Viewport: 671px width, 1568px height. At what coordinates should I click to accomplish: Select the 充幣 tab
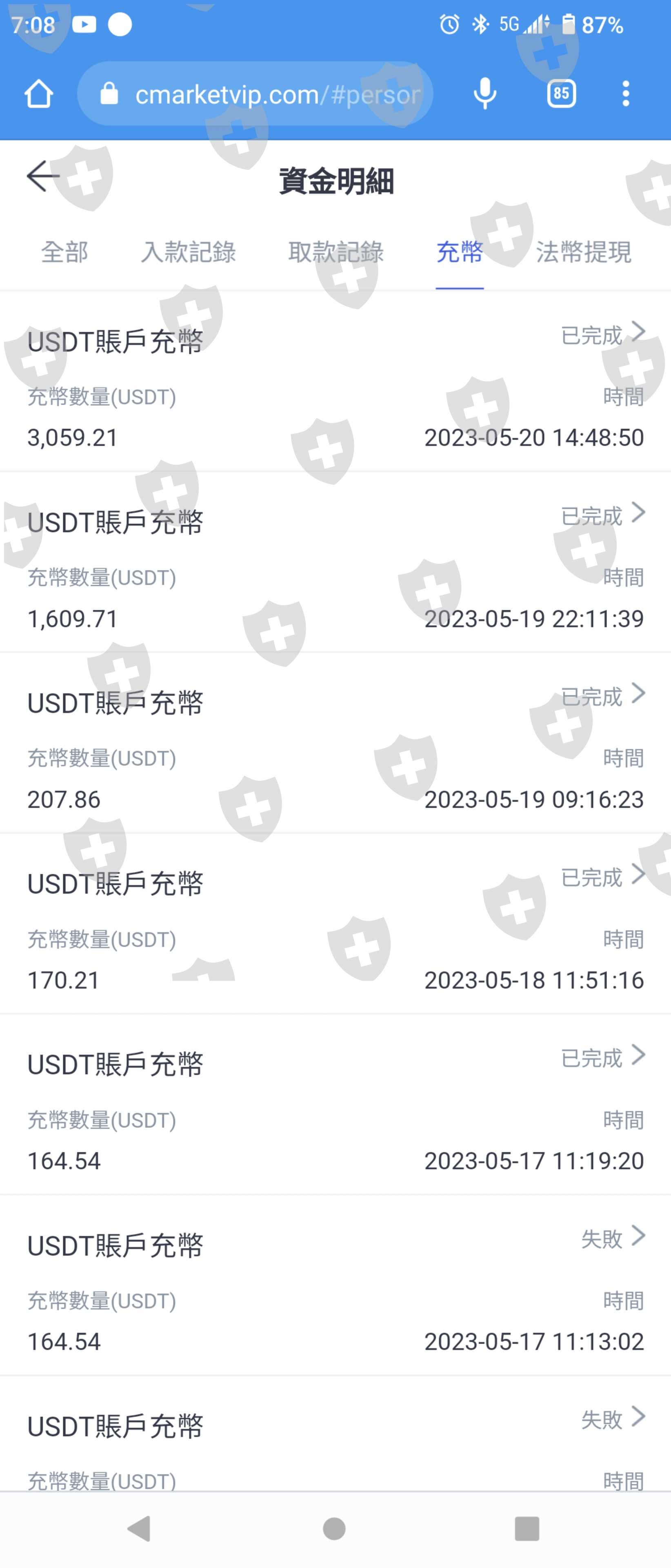coord(459,252)
